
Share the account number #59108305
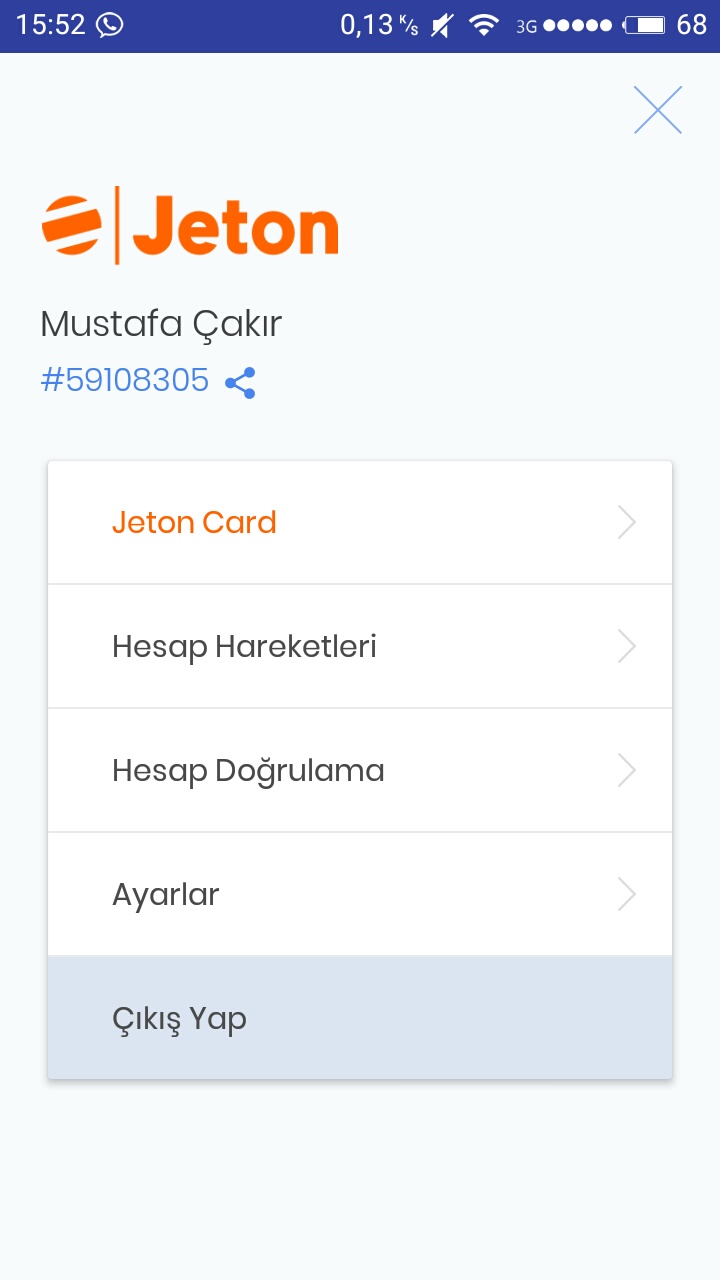point(240,382)
